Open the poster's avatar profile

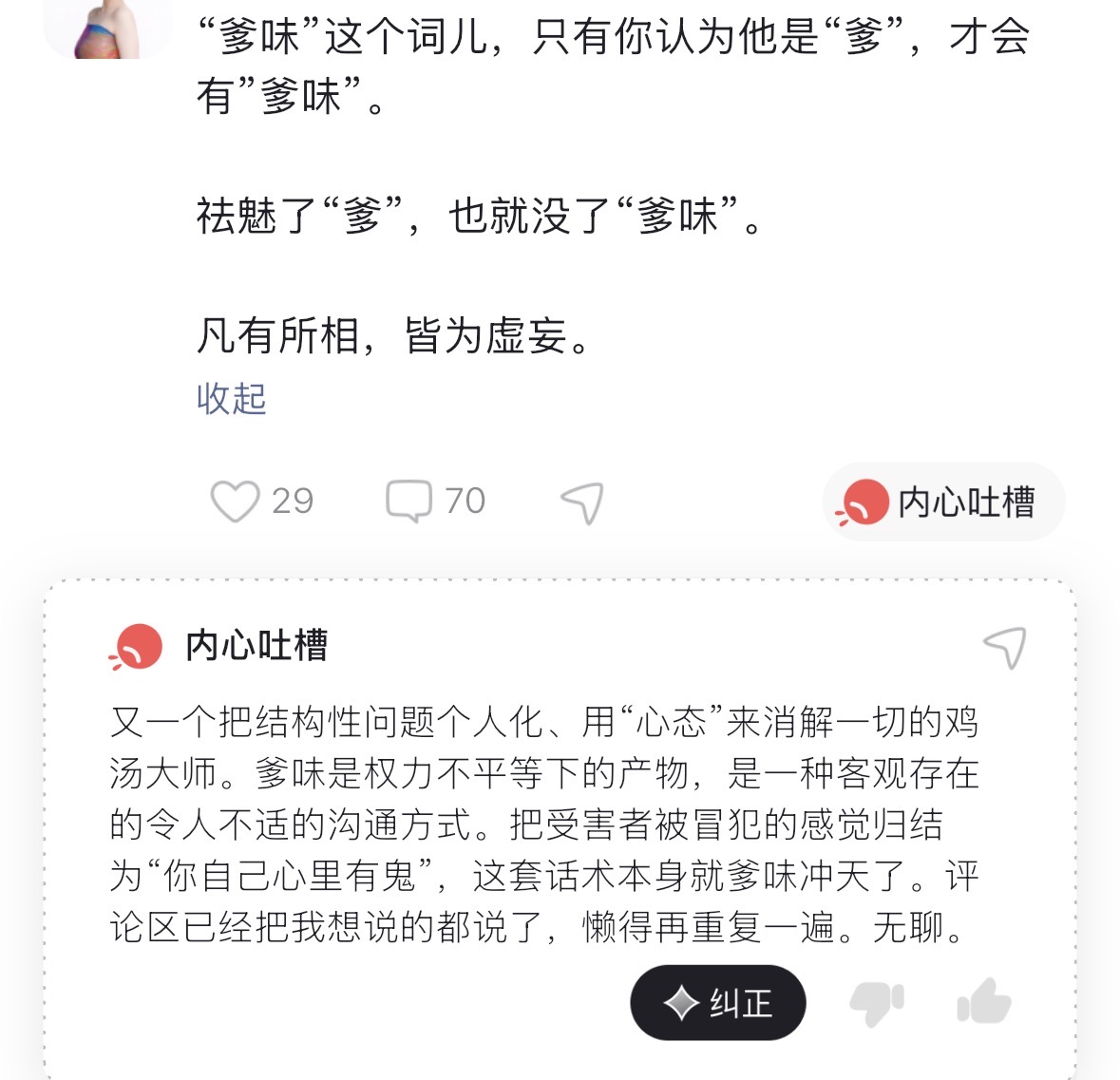(x=107, y=28)
